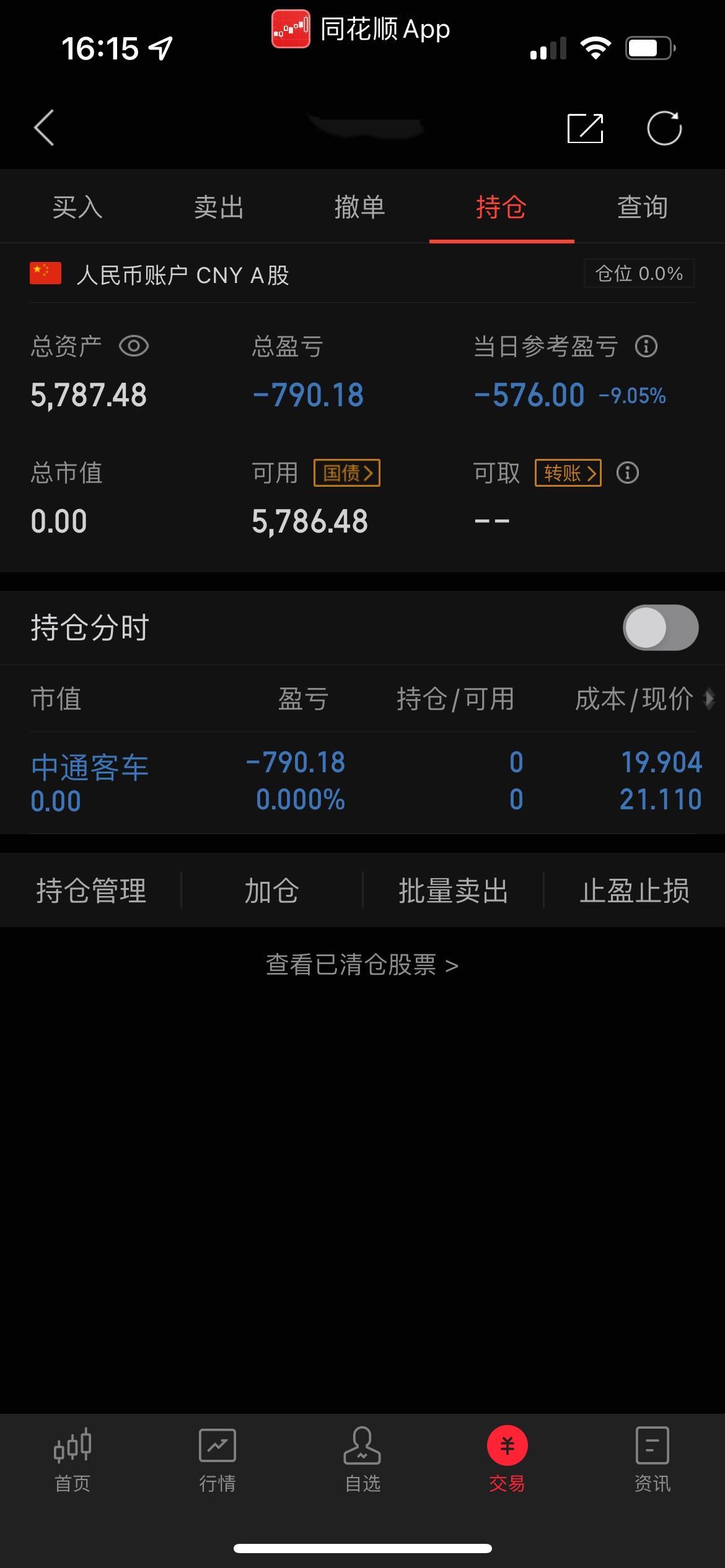Image resolution: width=725 pixels, height=1568 pixels.
Task: Show info about 当日参考盈亏
Action: 646,346
